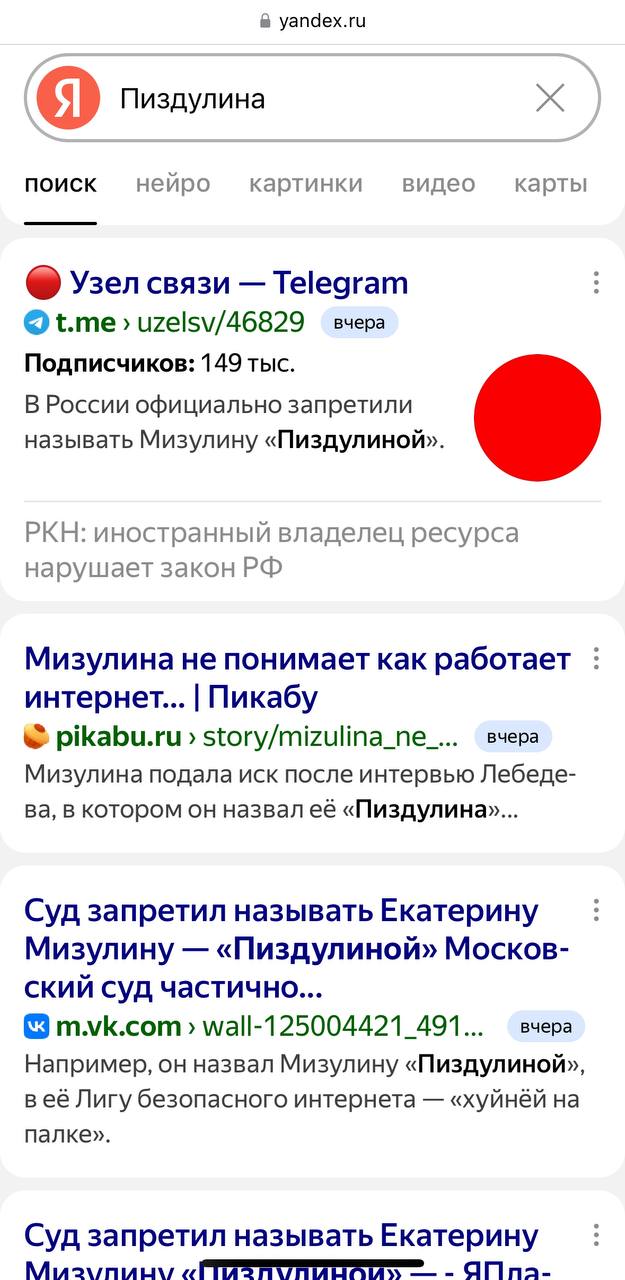Select the поиск tab
Viewport: 625px width, 1280px height.
pyautogui.click(x=61, y=184)
